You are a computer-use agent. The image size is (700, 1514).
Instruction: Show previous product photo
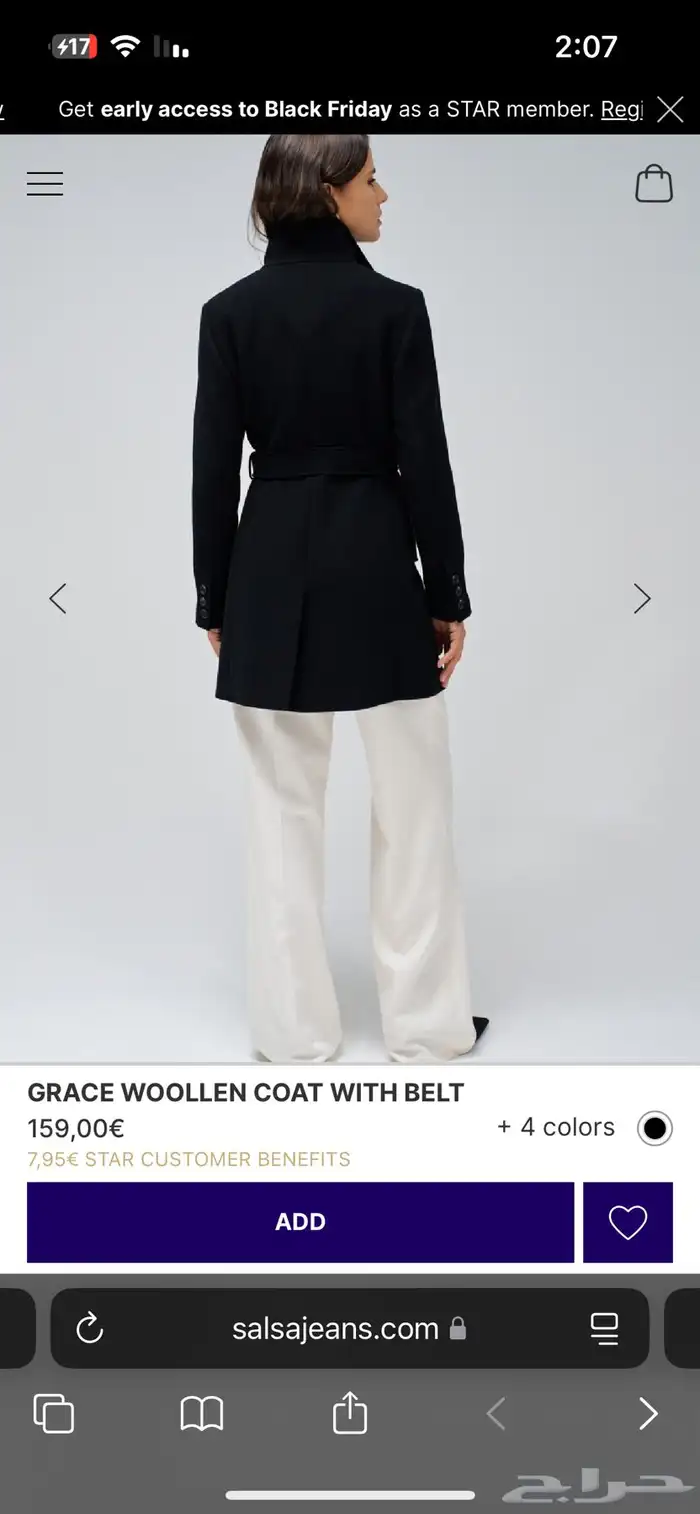click(58, 598)
